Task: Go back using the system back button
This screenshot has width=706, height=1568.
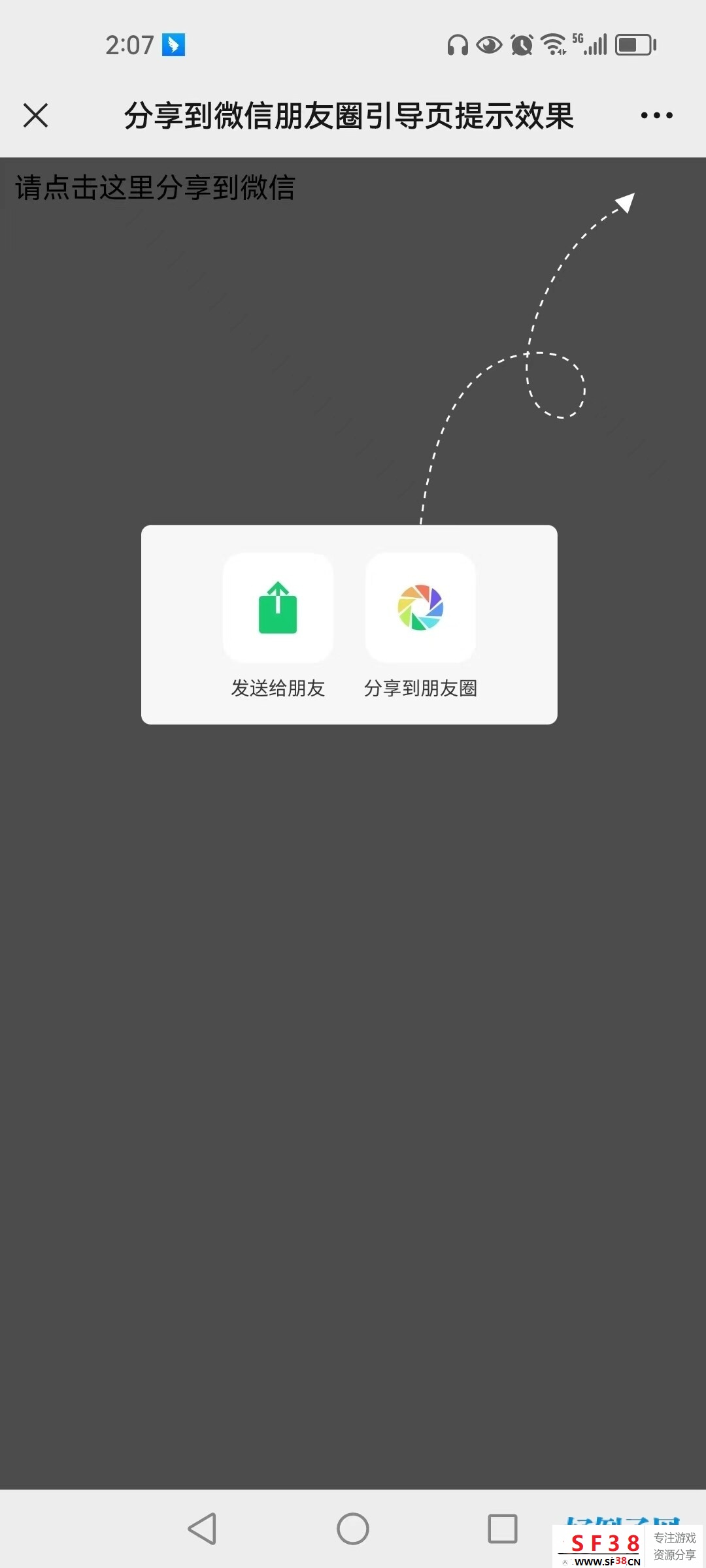Action: coord(202,1529)
